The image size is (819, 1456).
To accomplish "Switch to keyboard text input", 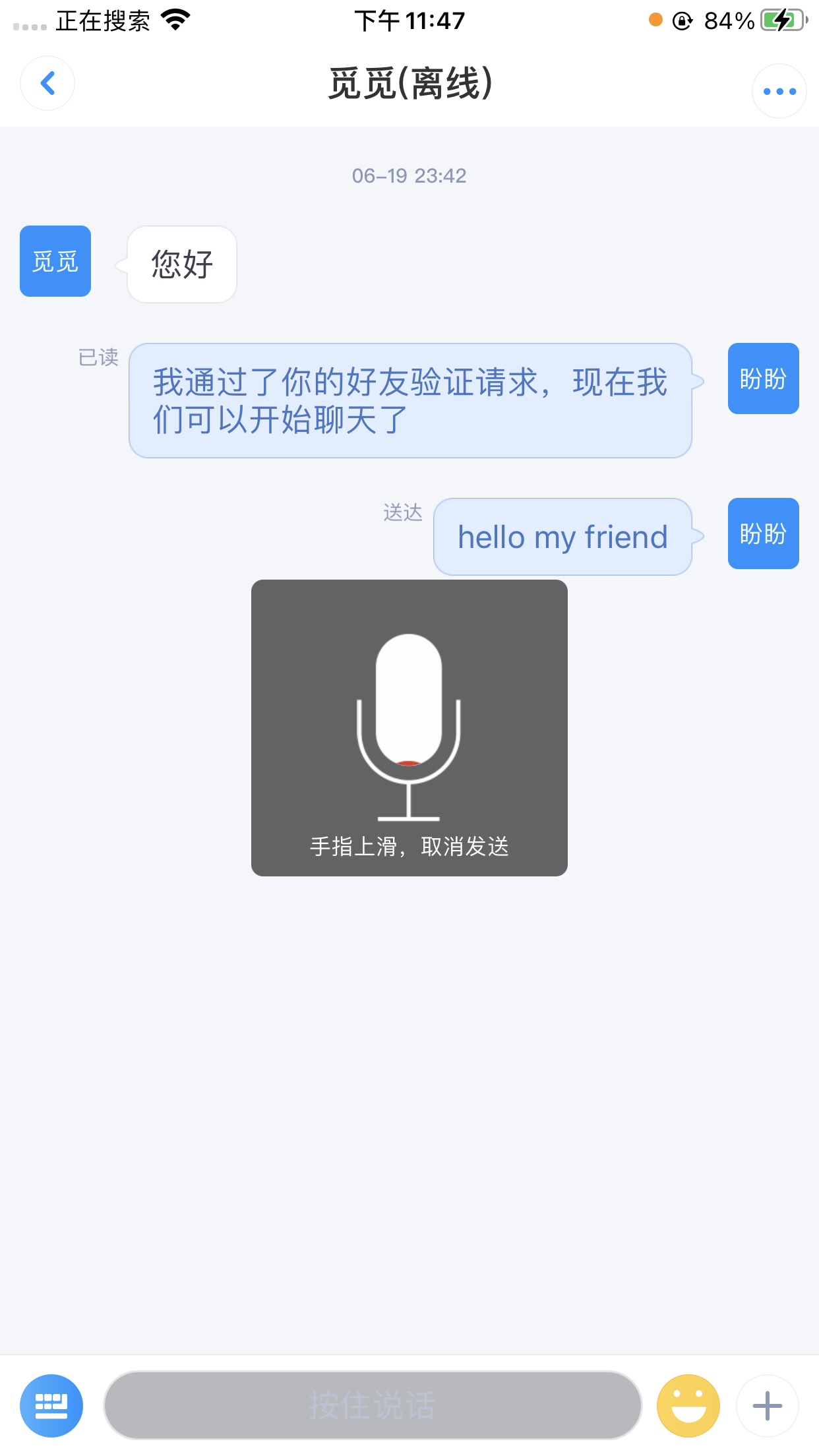I will coord(51,1405).
